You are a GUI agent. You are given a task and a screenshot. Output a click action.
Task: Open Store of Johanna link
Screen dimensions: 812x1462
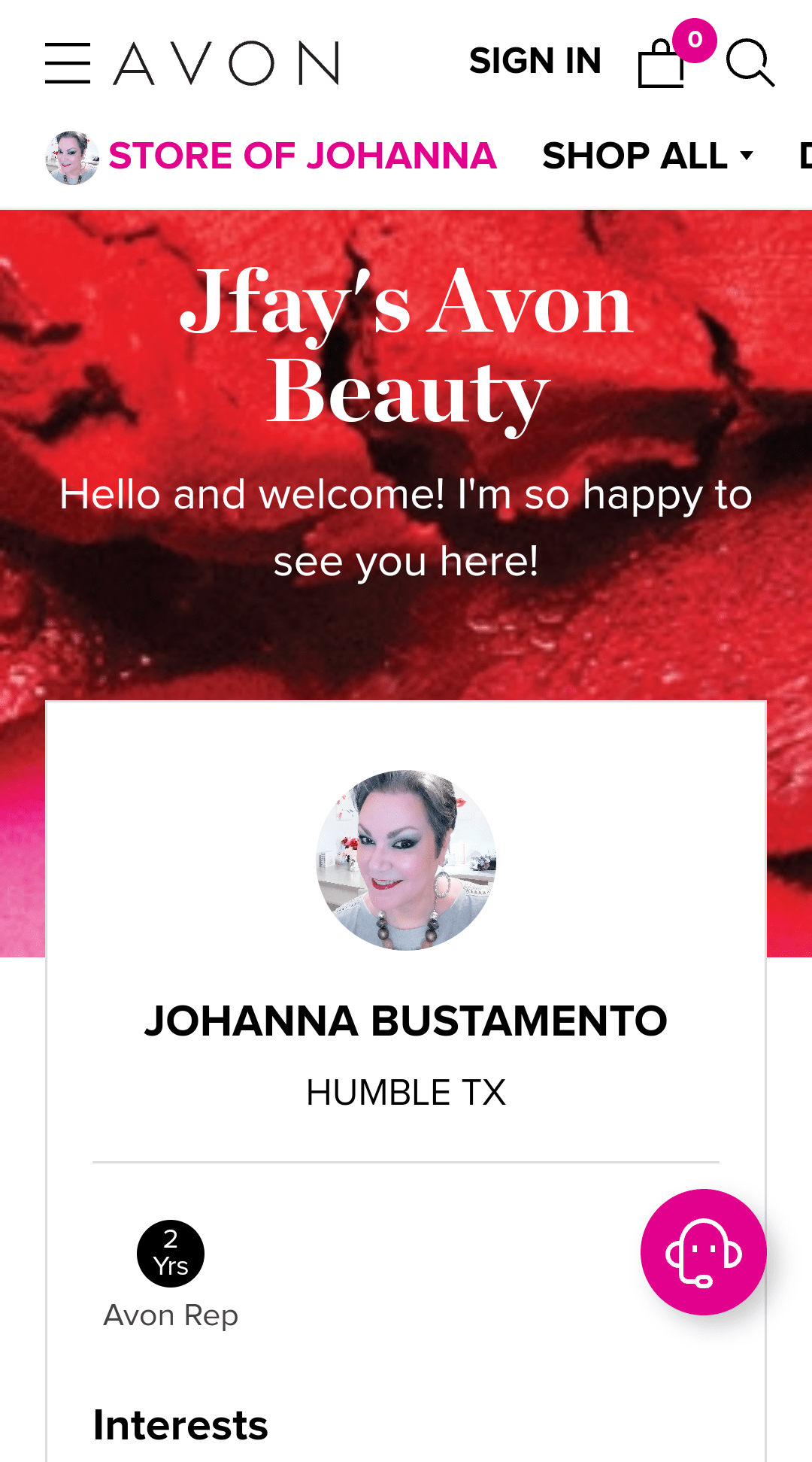(301, 156)
